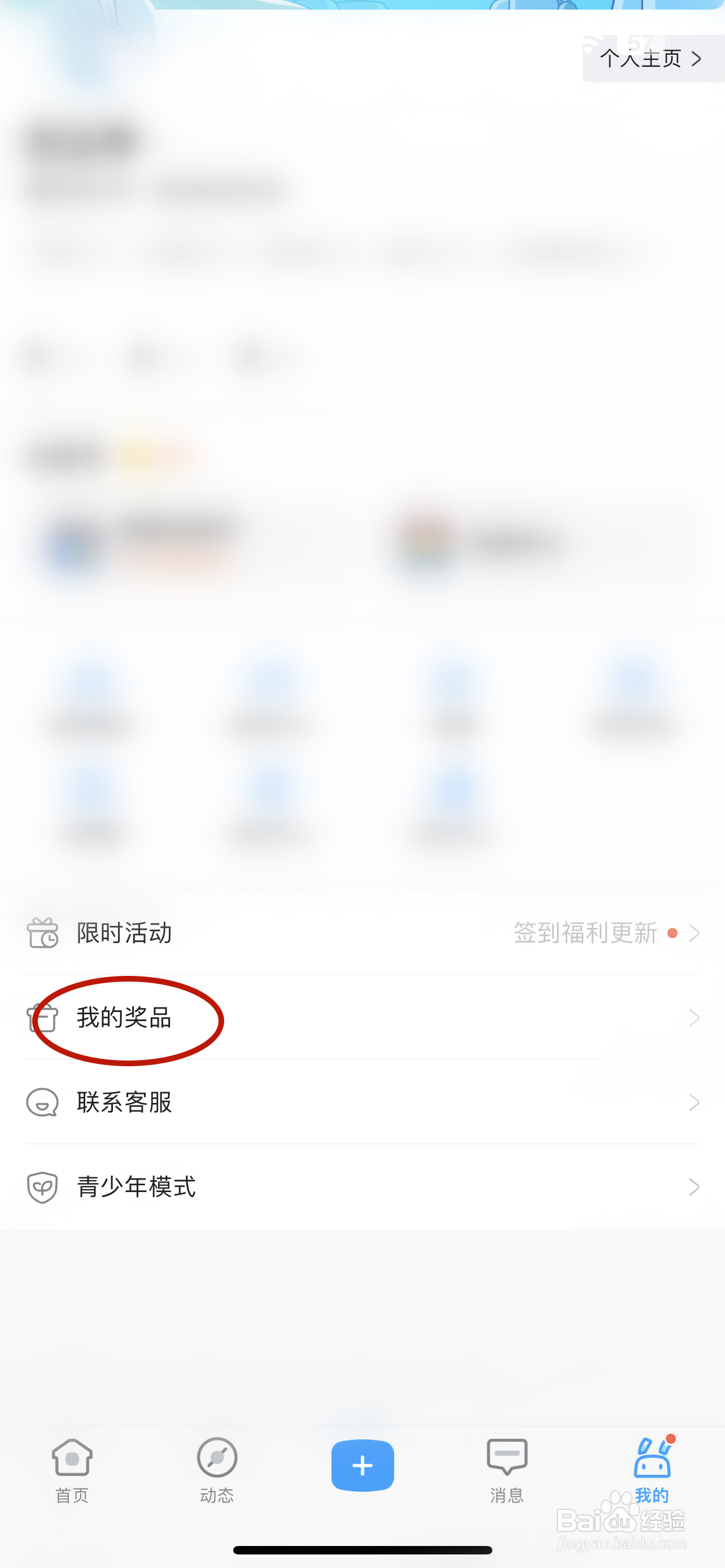This screenshot has width=725, height=1568.
Task: Click the chat bubble icon for 联系客服
Action: (41, 1102)
